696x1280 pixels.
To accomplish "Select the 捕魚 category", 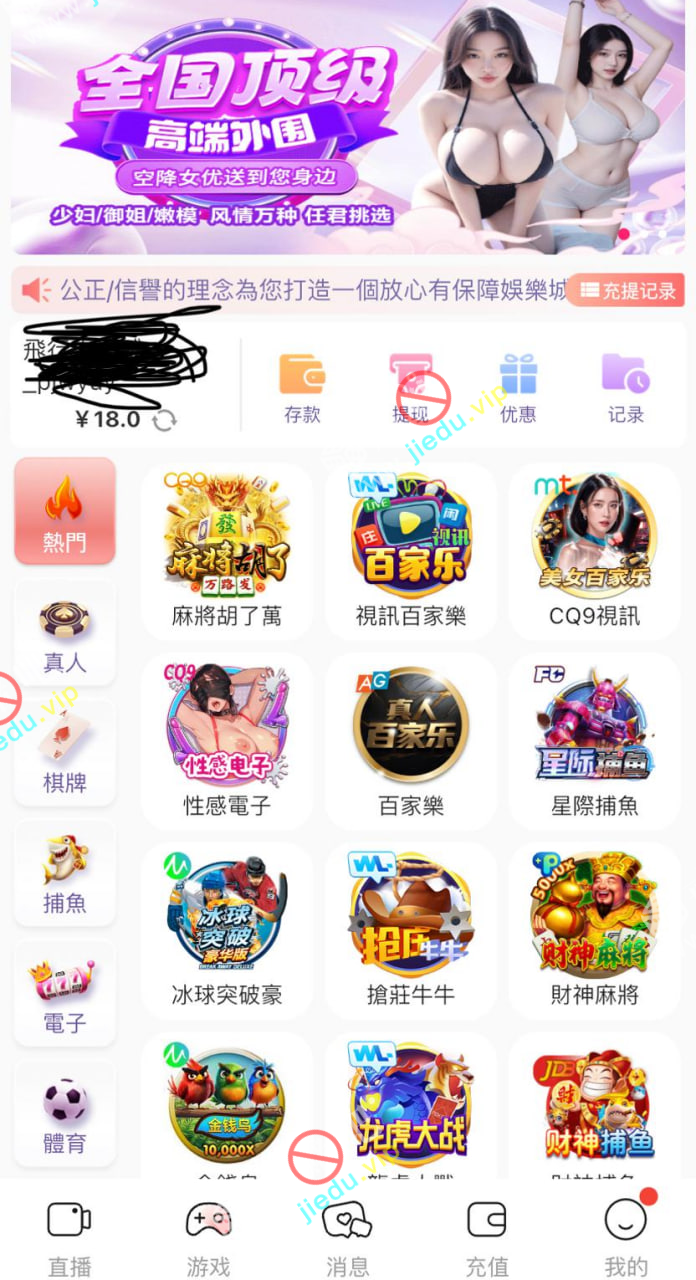I will [65, 874].
